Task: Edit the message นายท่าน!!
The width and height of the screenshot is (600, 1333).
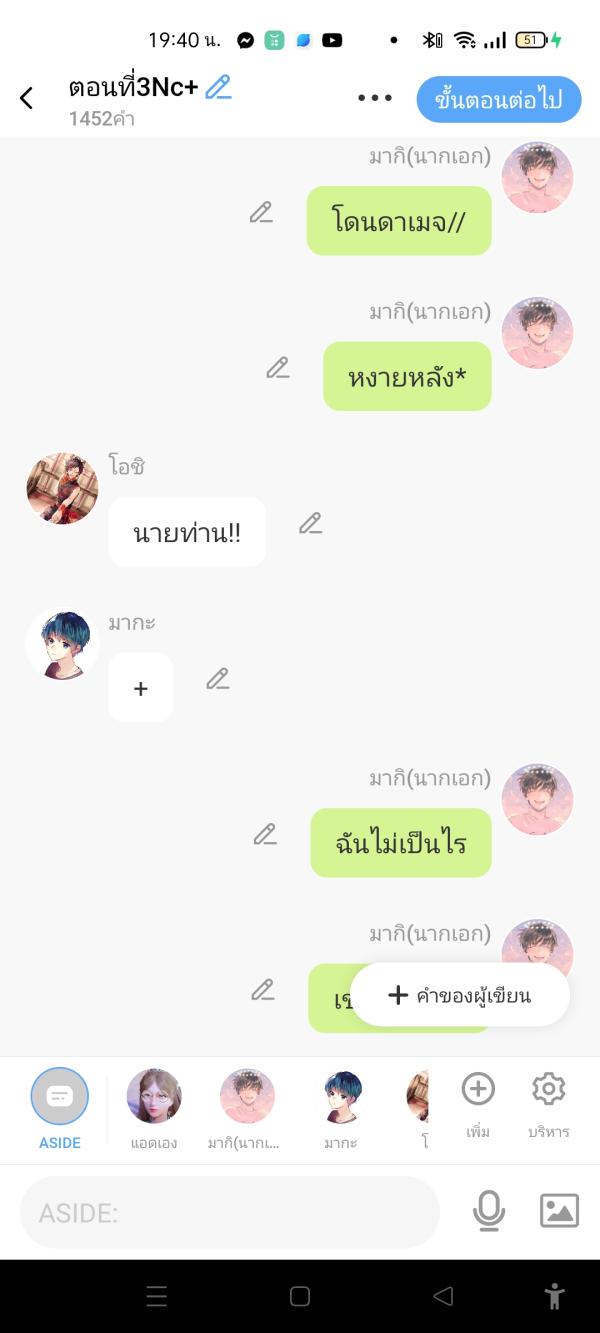Action: pyautogui.click(x=311, y=523)
